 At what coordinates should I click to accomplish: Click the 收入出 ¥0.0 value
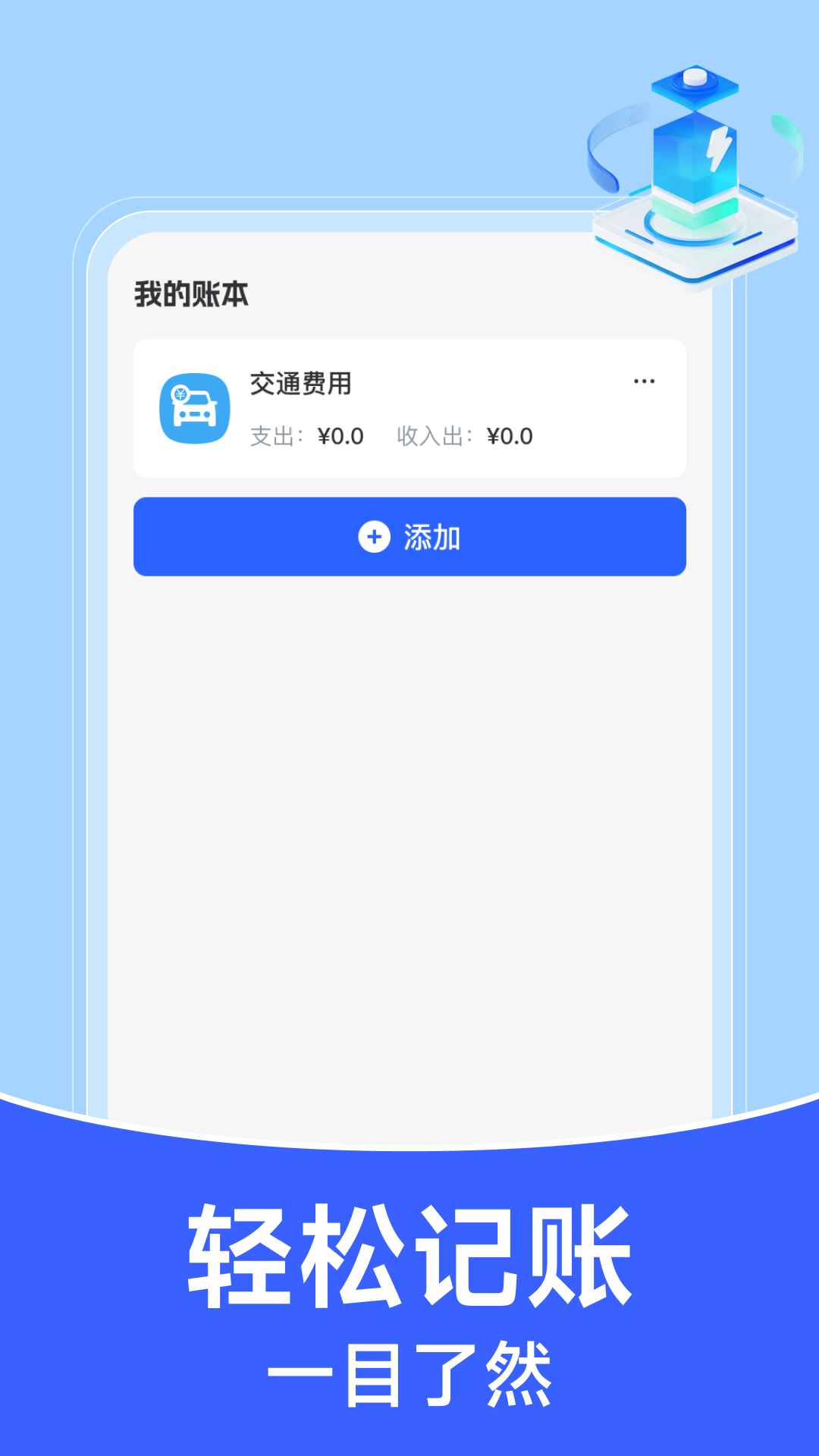point(464,435)
